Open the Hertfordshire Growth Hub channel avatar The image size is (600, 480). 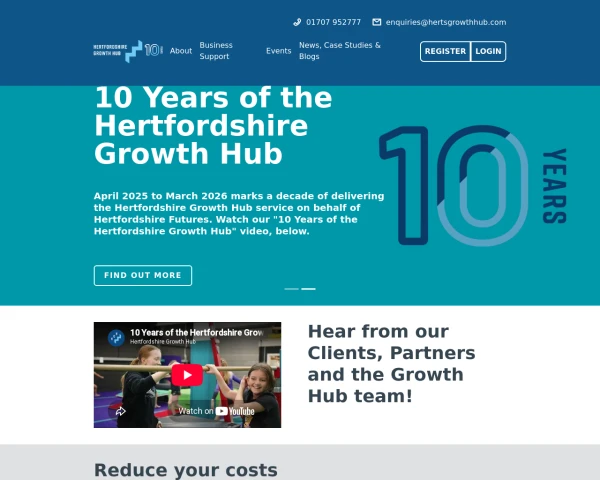116,338
